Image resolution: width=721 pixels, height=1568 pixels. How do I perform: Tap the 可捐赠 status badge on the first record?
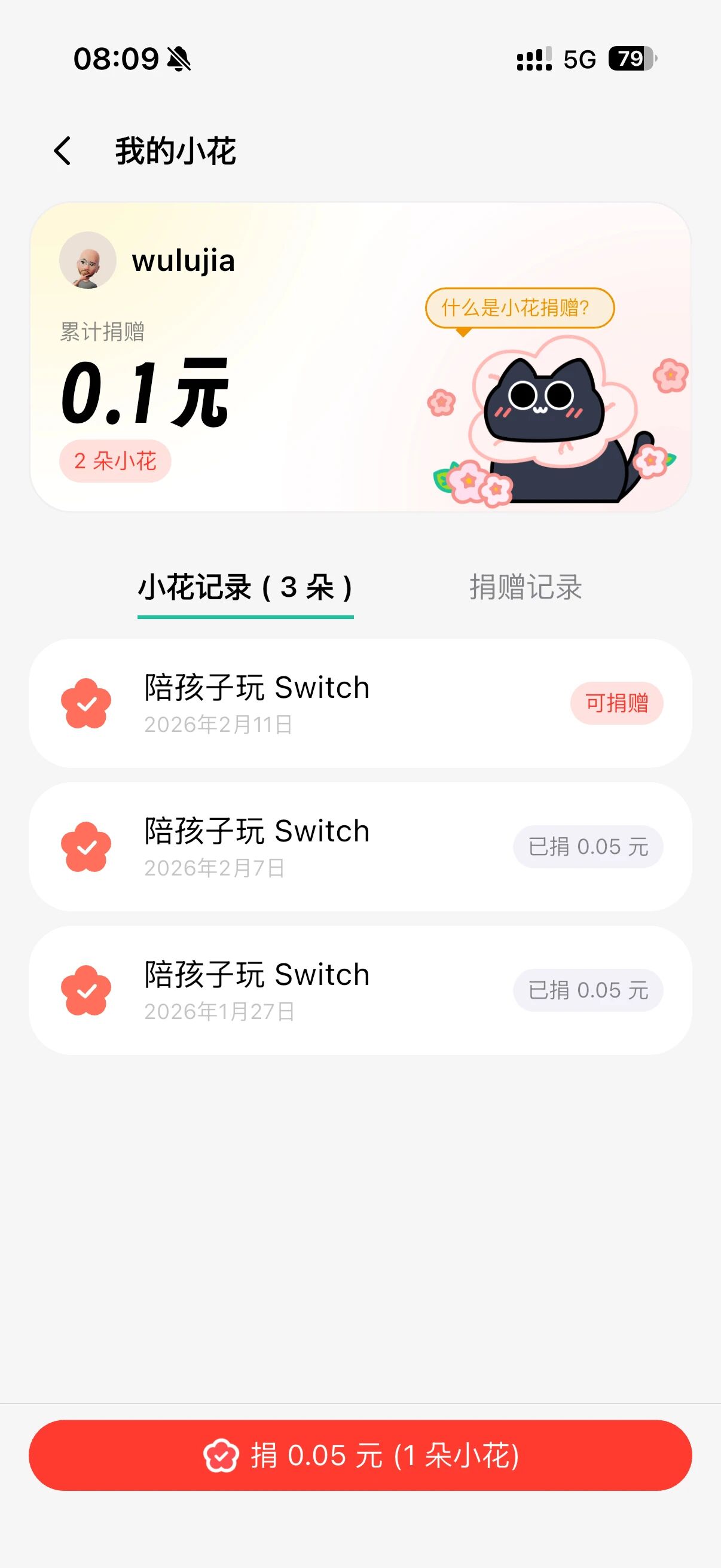pyautogui.click(x=616, y=703)
